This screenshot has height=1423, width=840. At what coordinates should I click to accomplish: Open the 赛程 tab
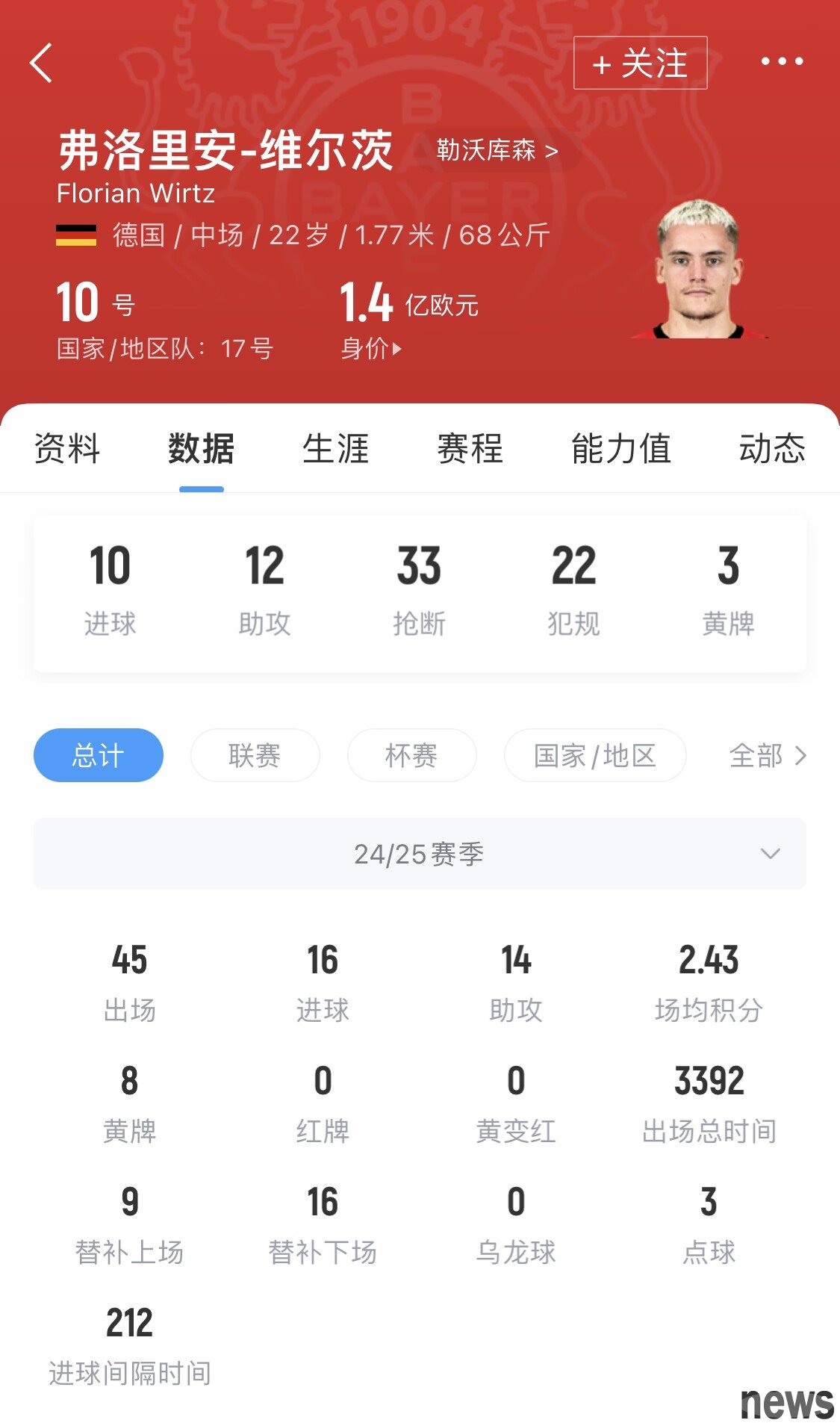click(x=470, y=449)
